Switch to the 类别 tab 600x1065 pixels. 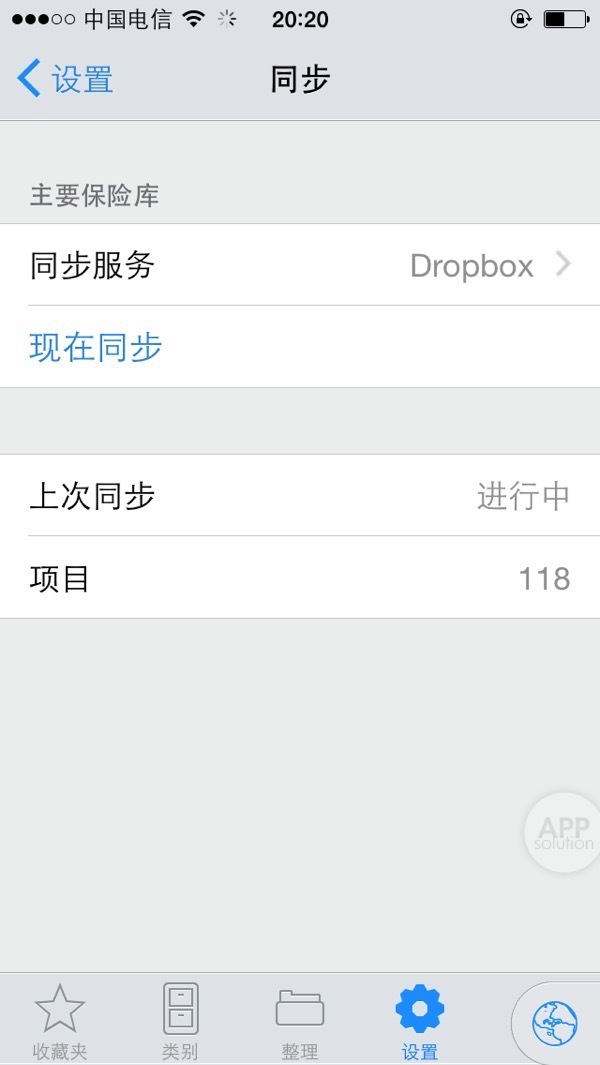point(180,1020)
